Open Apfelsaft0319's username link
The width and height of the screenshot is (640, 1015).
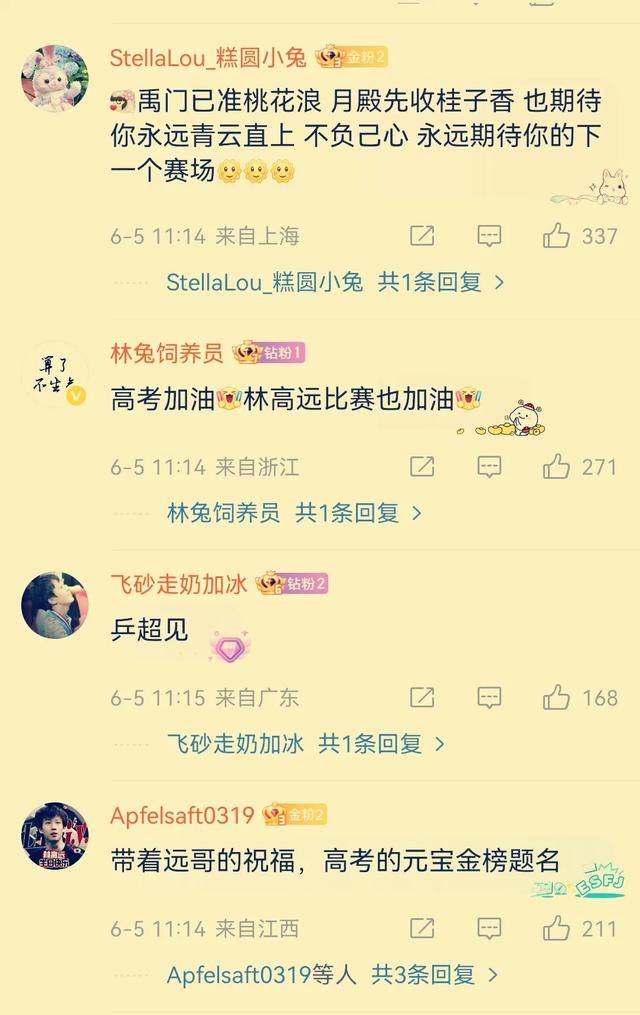pyautogui.click(x=182, y=814)
